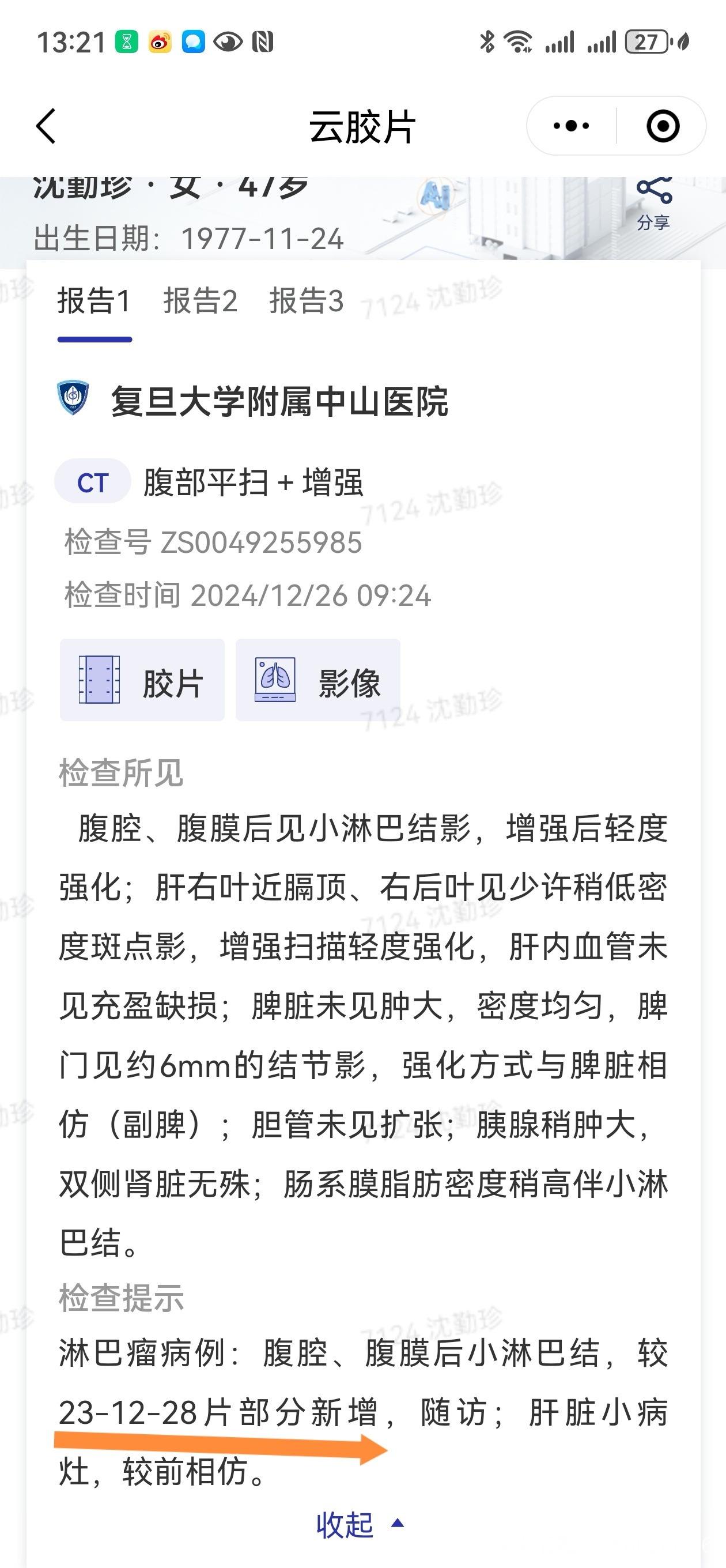Go back from the 云胶片 page
The width and height of the screenshot is (726, 1568).
(46, 126)
